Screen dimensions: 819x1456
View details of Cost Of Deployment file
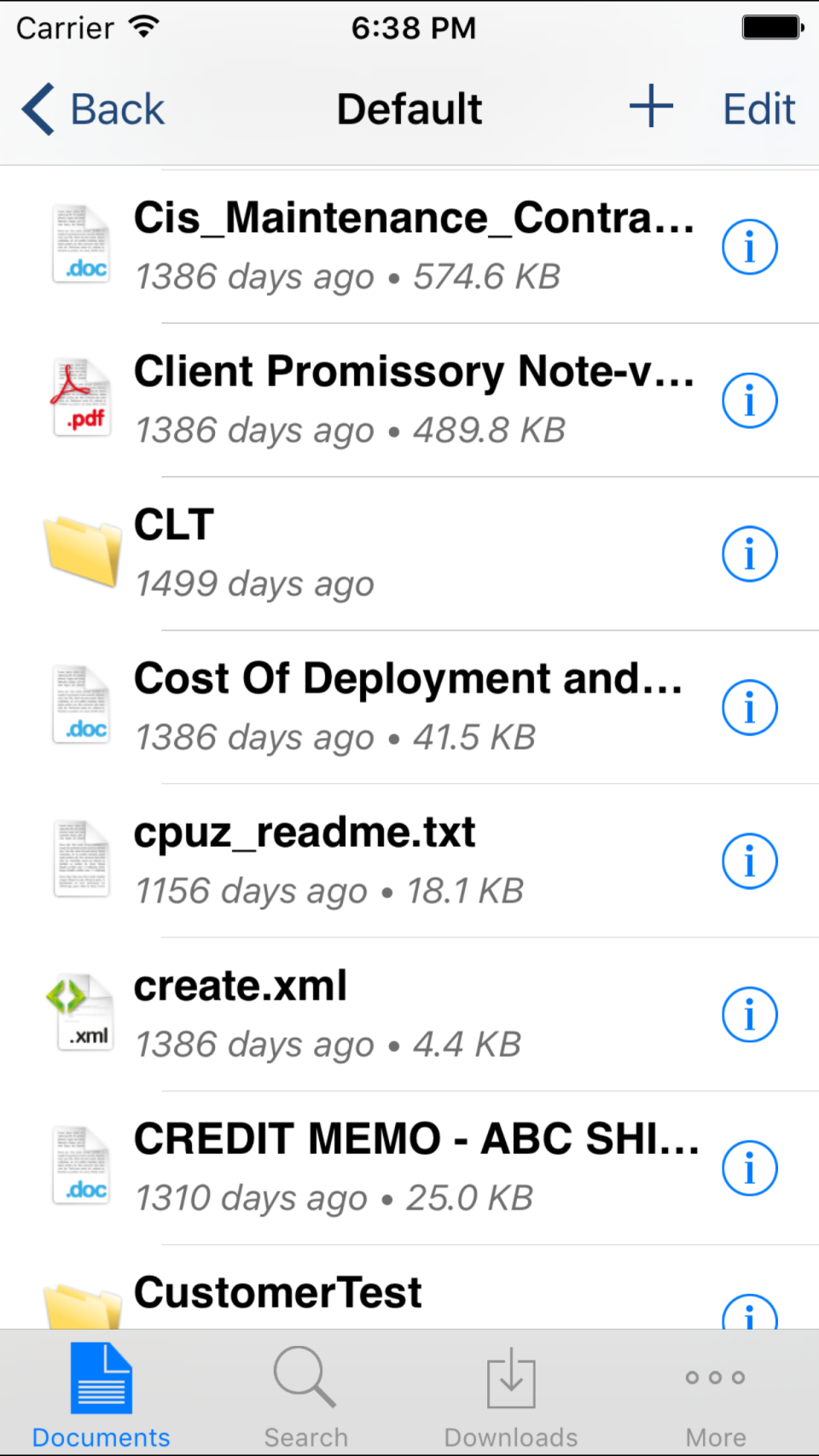pyautogui.click(x=749, y=708)
